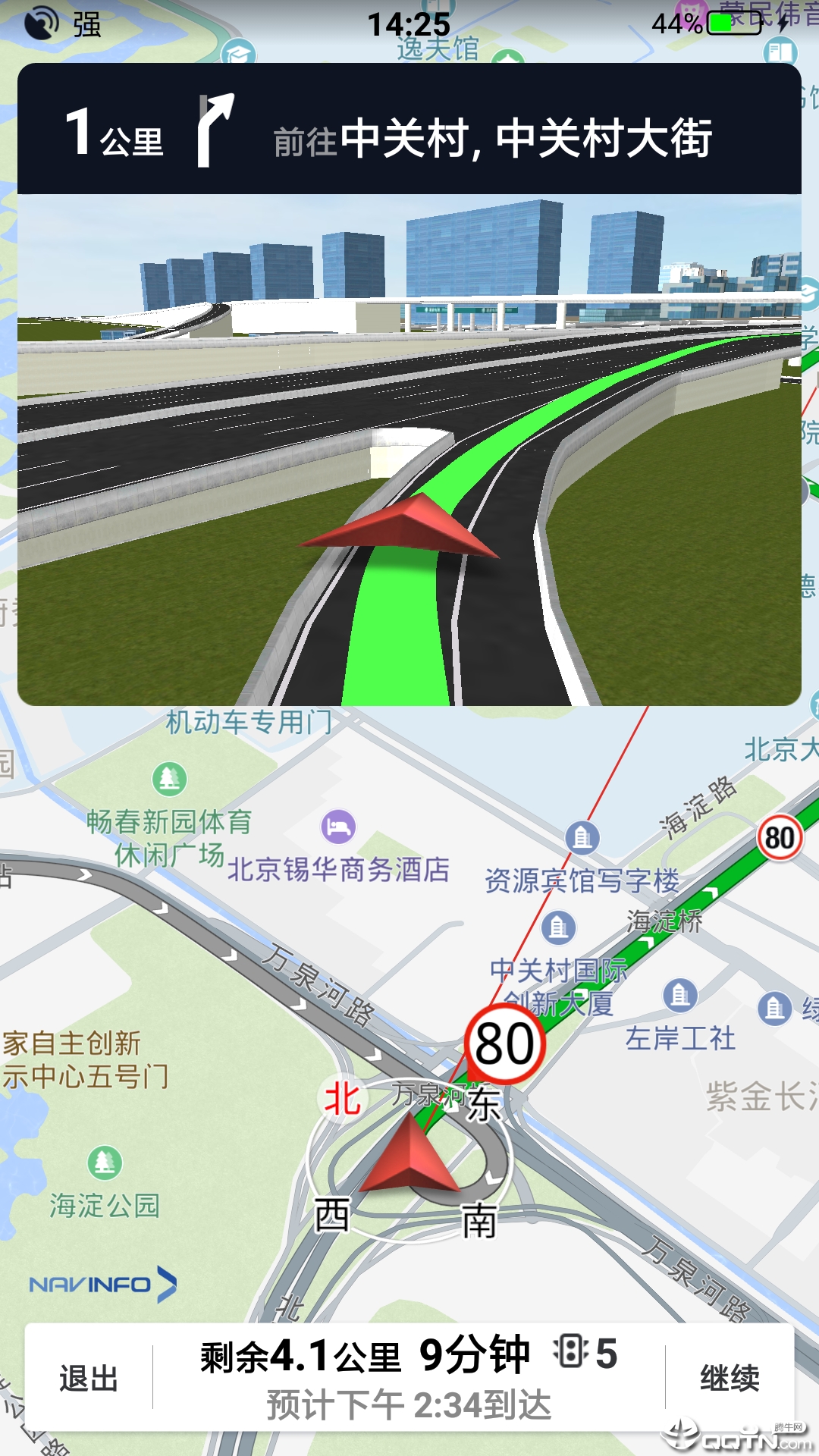Tap 继续 to continue navigation

(730, 1378)
